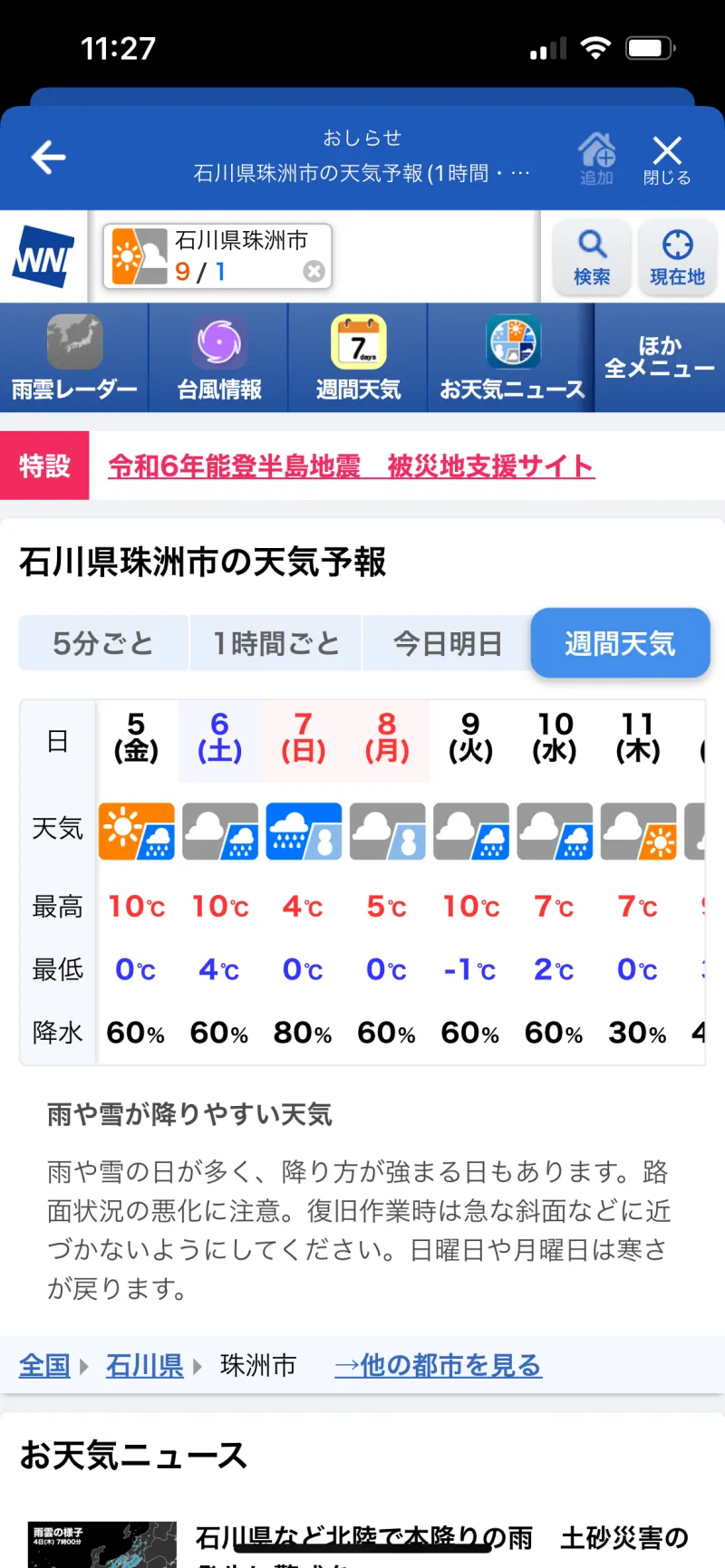Go back using the arrow icon

pyautogui.click(x=49, y=158)
